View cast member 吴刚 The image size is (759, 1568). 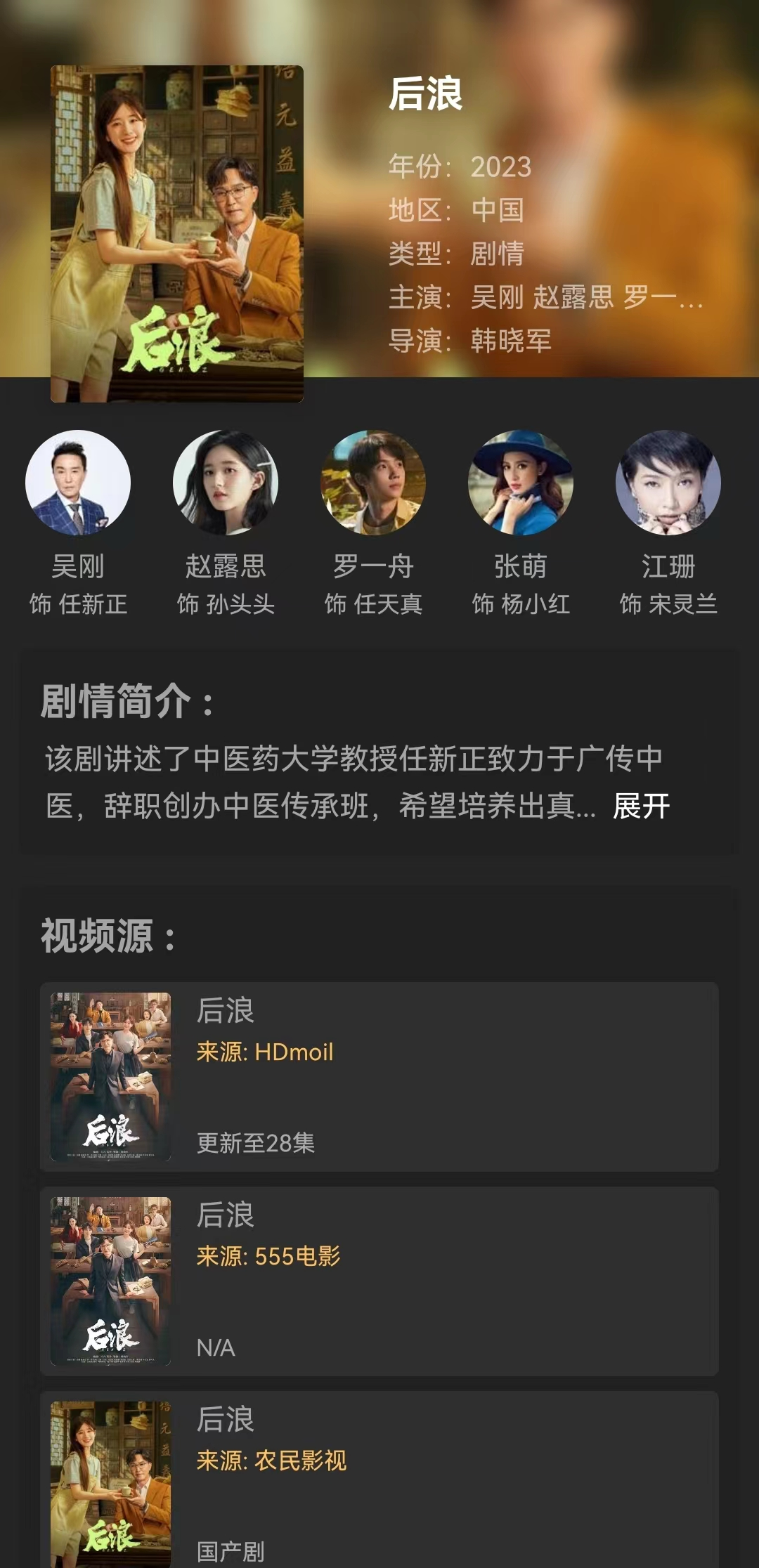(78, 483)
